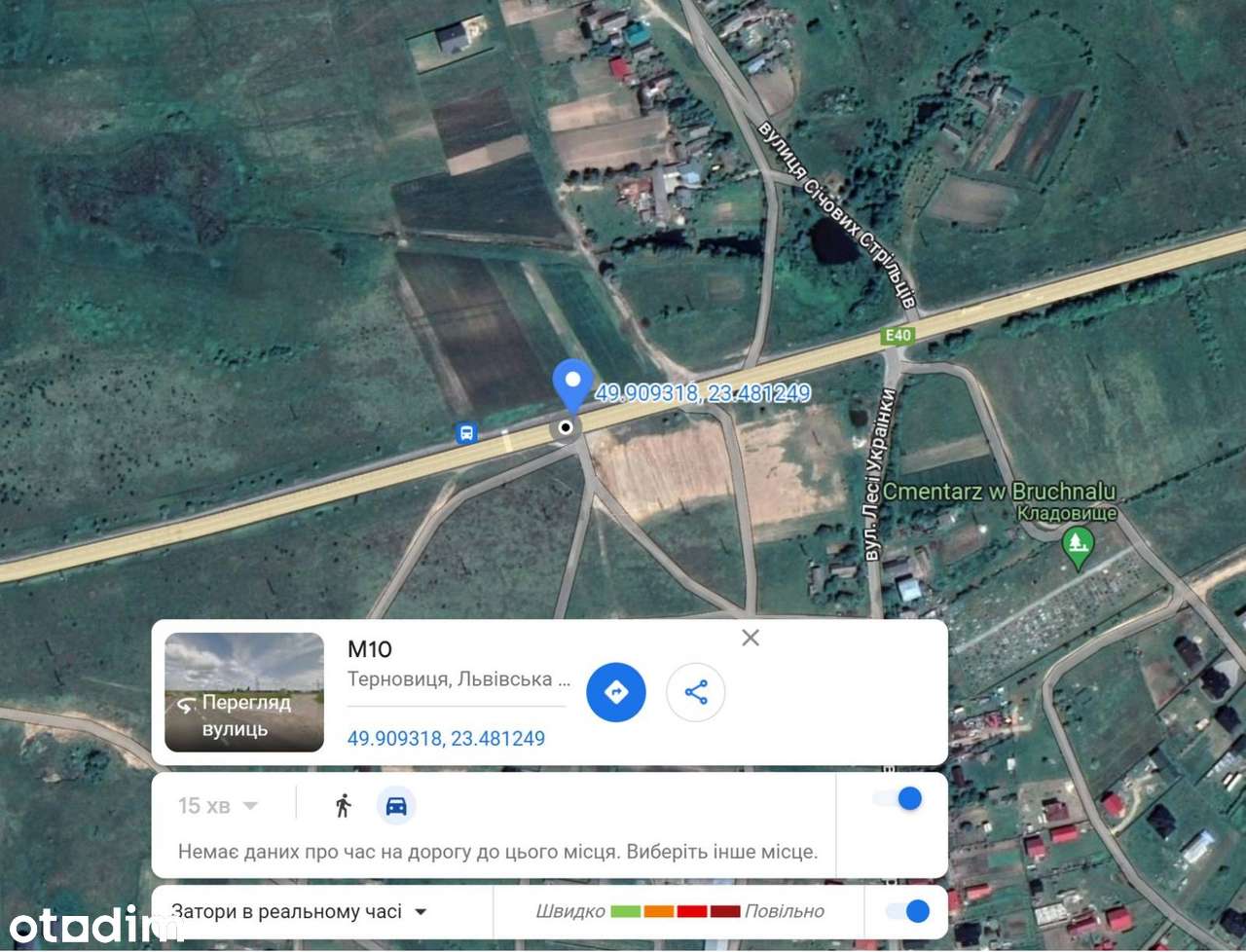Get directions to M10

pos(616,692)
